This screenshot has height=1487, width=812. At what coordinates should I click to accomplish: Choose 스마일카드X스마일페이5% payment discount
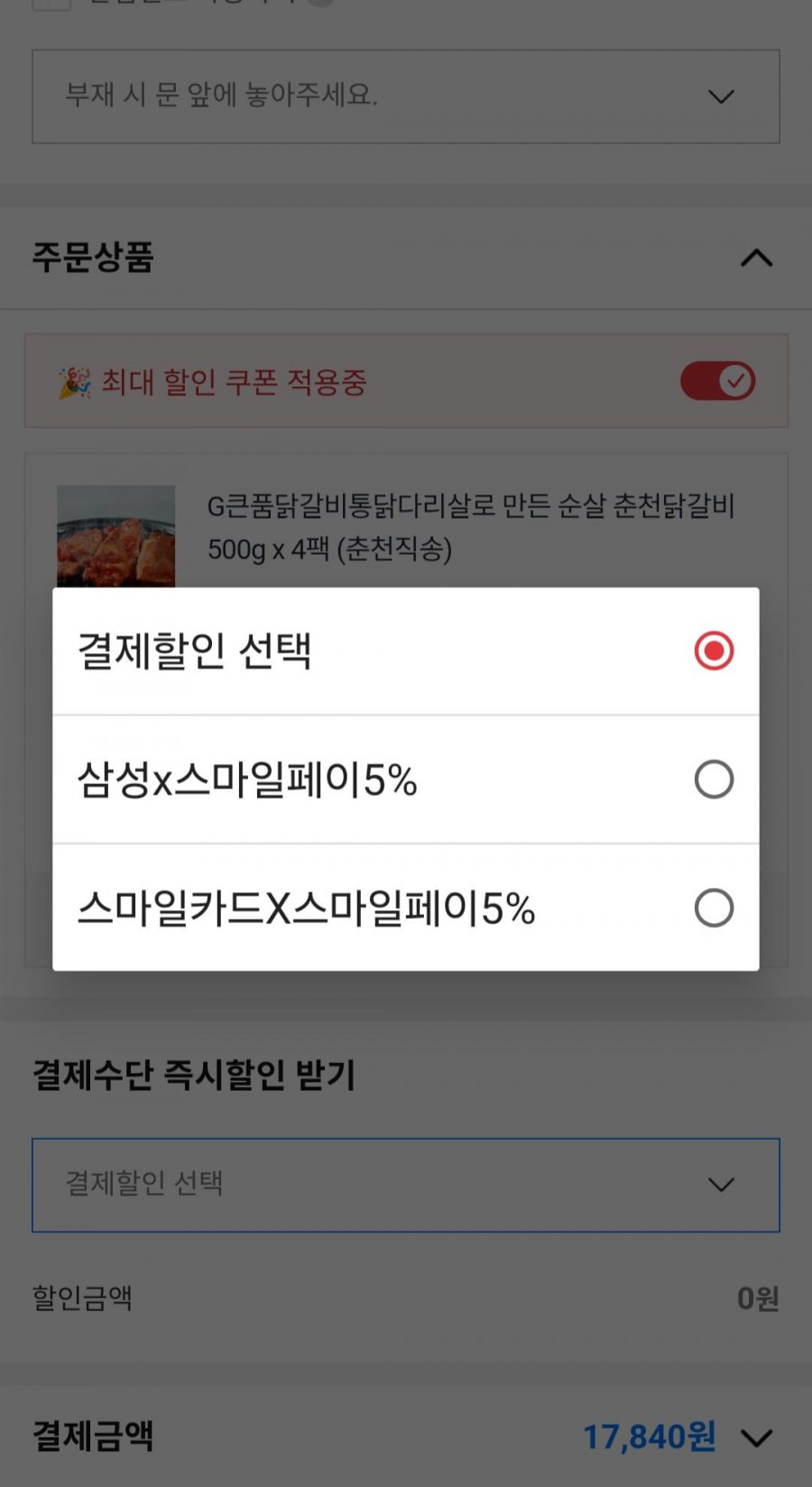point(713,908)
